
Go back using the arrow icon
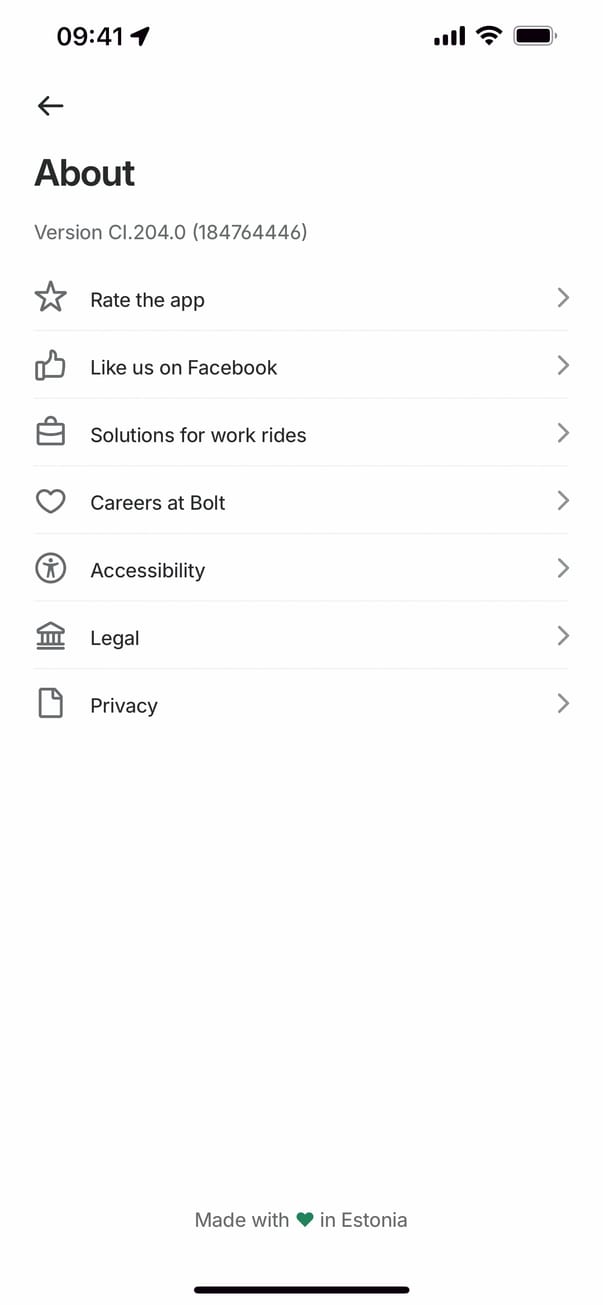50,106
